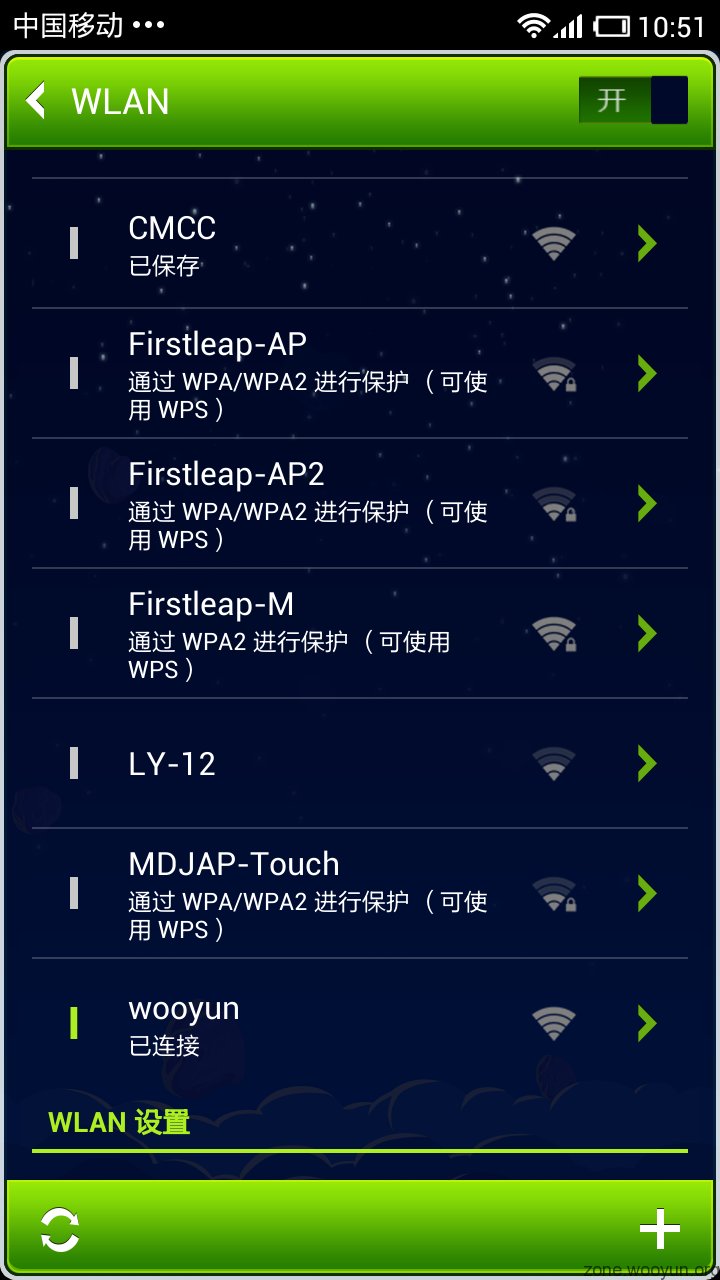
Task: Choose the Firstleap-AP2 network
Action: coord(300,503)
